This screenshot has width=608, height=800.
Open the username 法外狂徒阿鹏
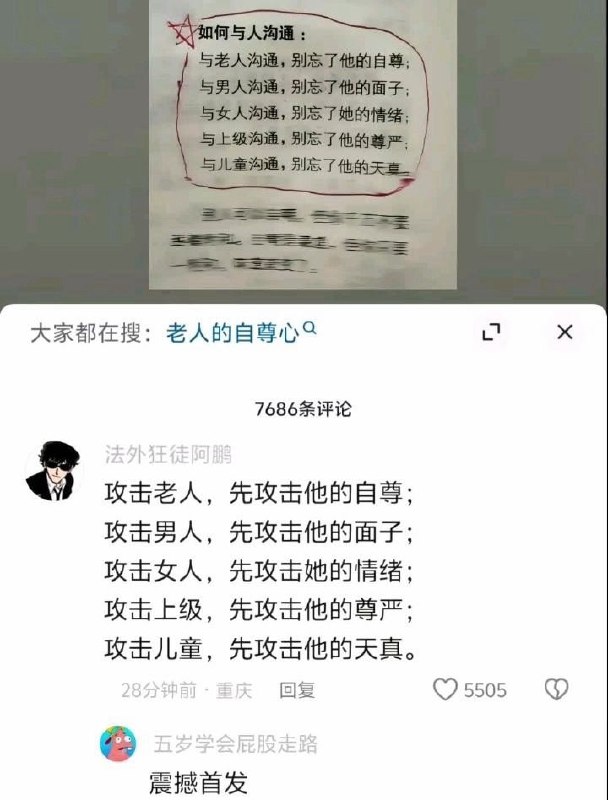pos(168,455)
